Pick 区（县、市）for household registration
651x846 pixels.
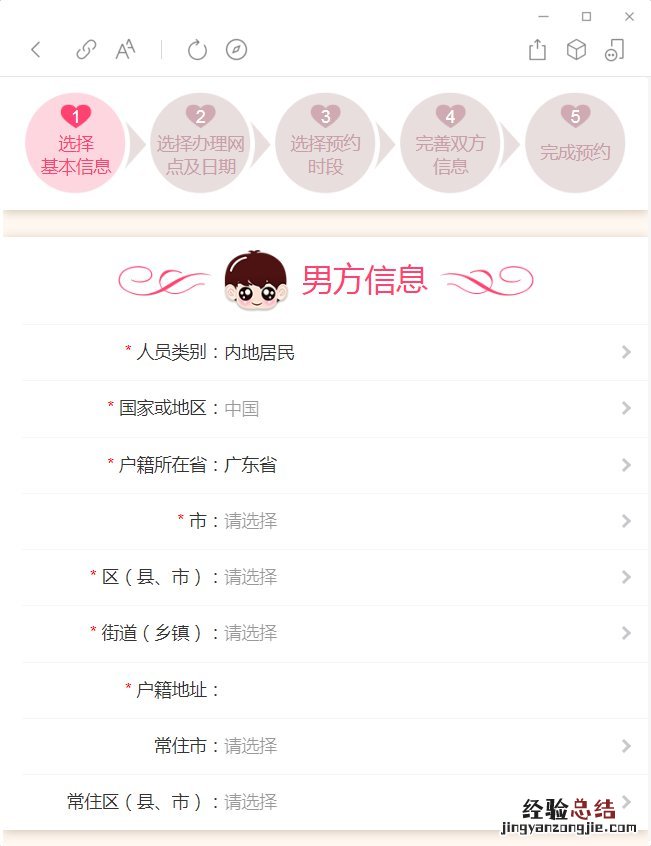pos(420,577)
